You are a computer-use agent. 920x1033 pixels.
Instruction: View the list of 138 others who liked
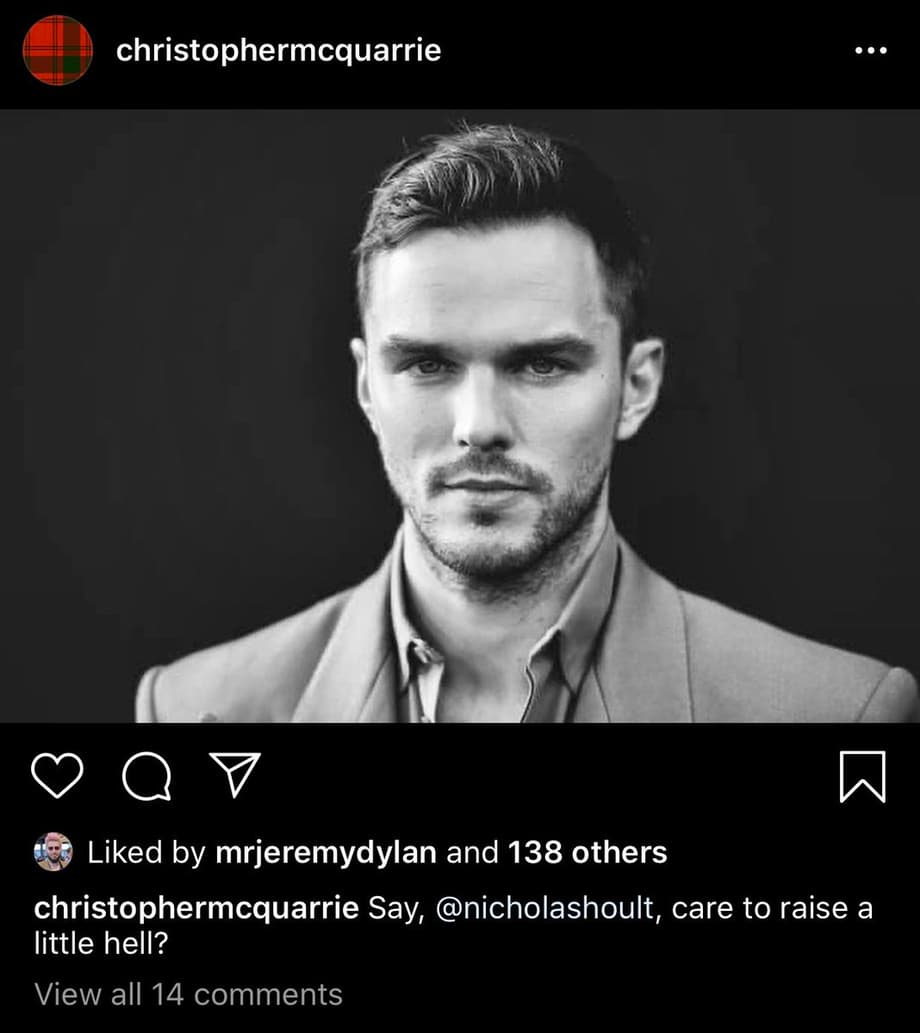pos(587,853)
